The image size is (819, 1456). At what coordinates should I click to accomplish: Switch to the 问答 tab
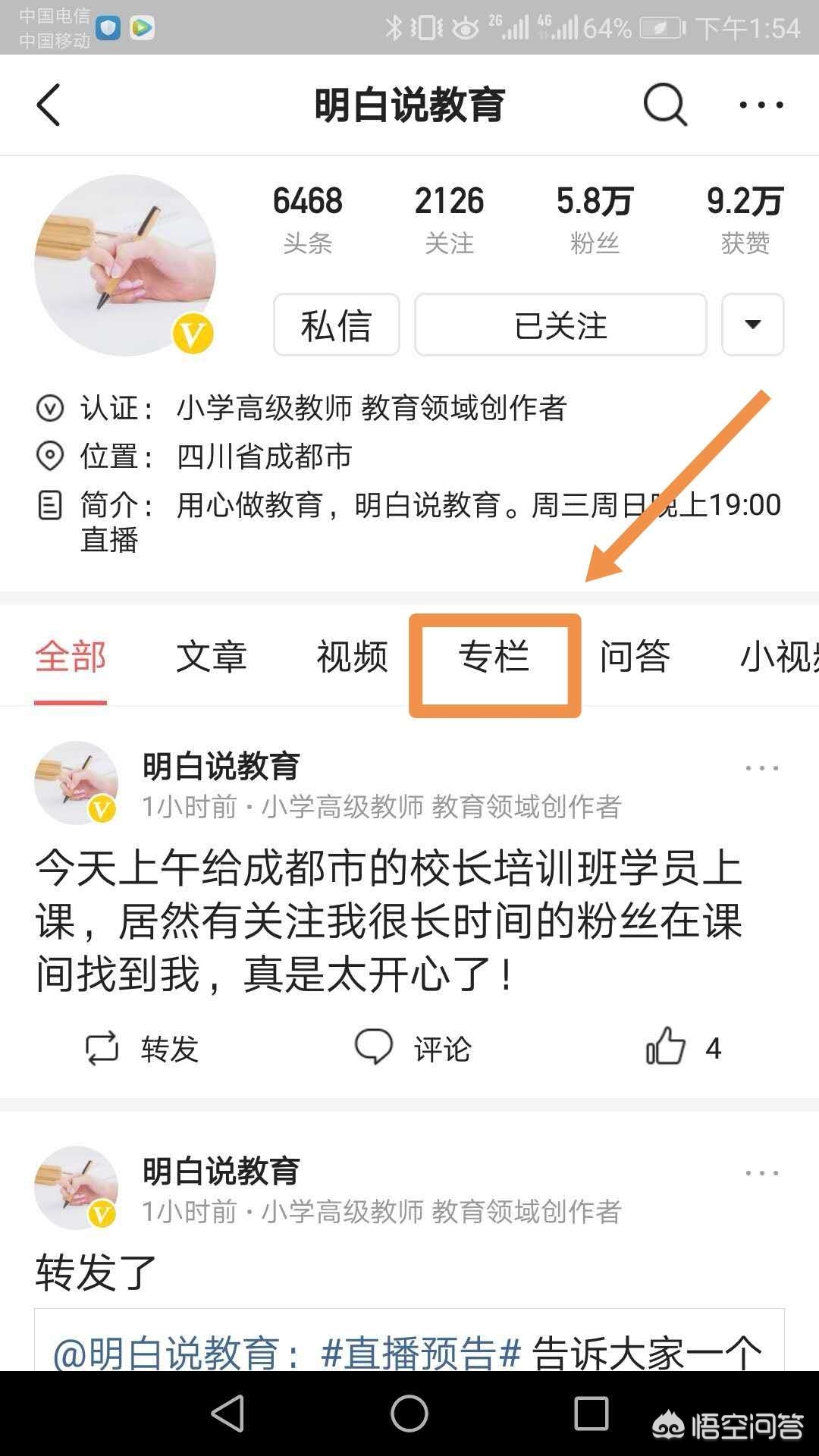[635, 657]
